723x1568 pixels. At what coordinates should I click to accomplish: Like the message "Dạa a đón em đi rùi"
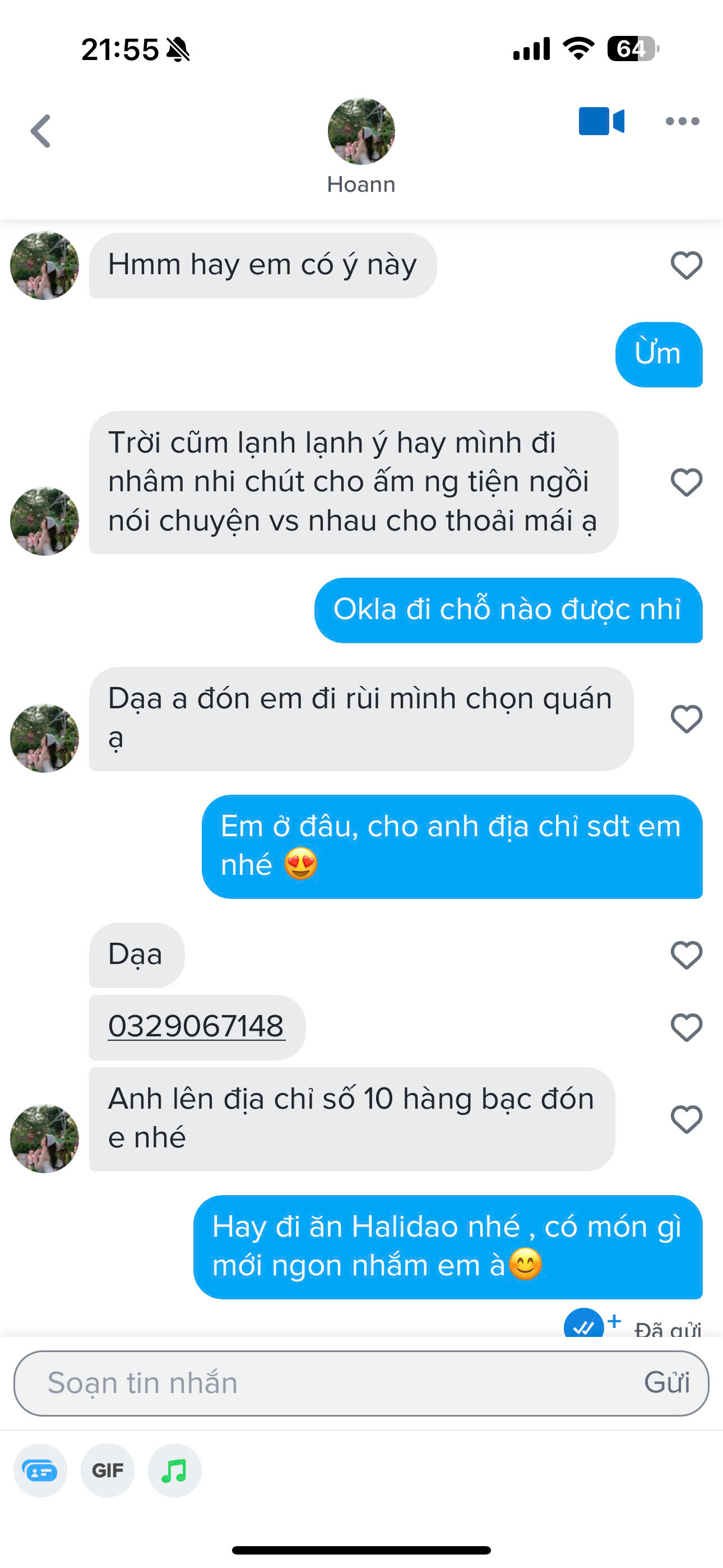coord(687,719)
